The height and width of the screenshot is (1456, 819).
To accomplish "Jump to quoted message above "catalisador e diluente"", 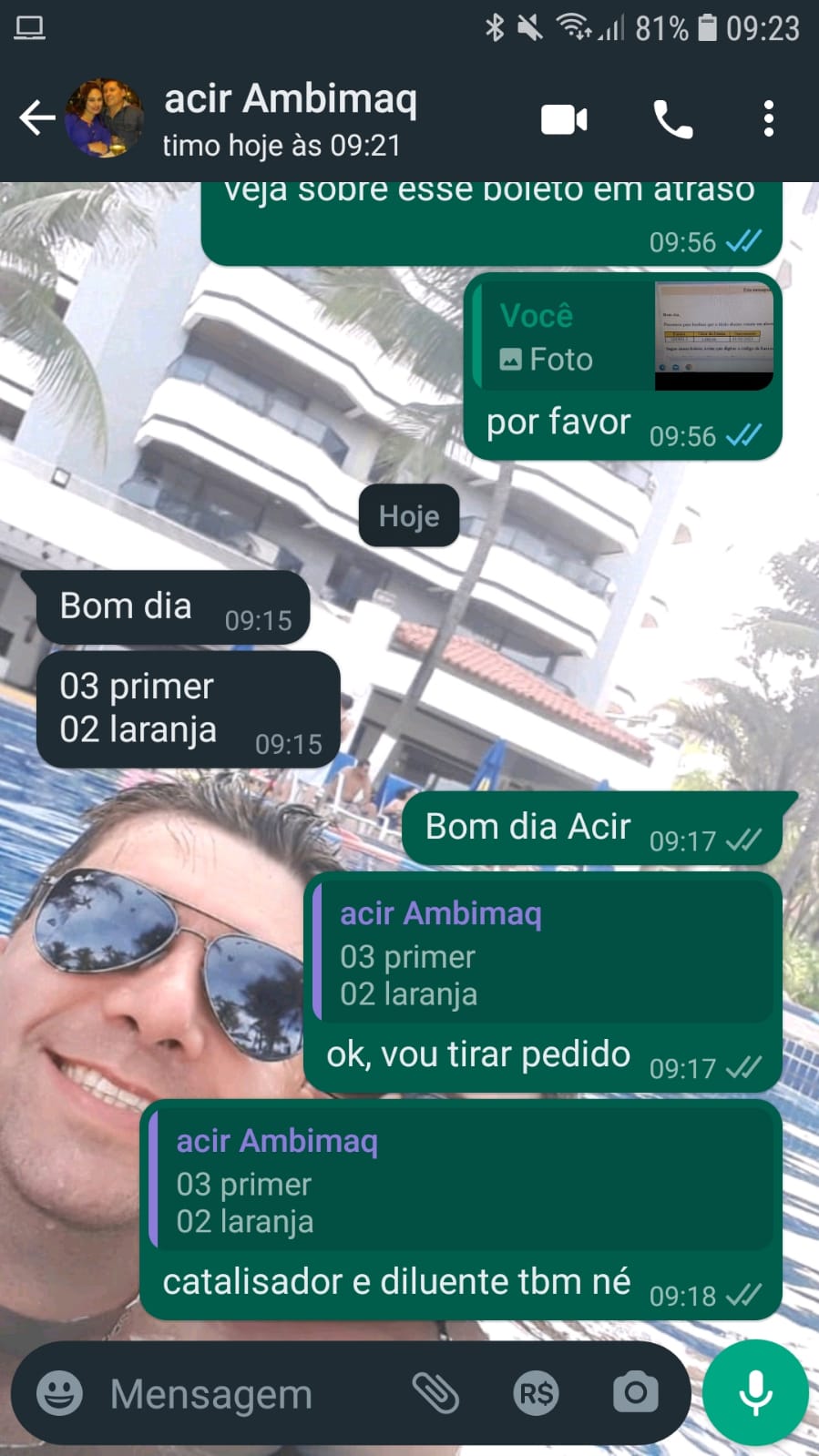I will click(x=462, y=1179).
